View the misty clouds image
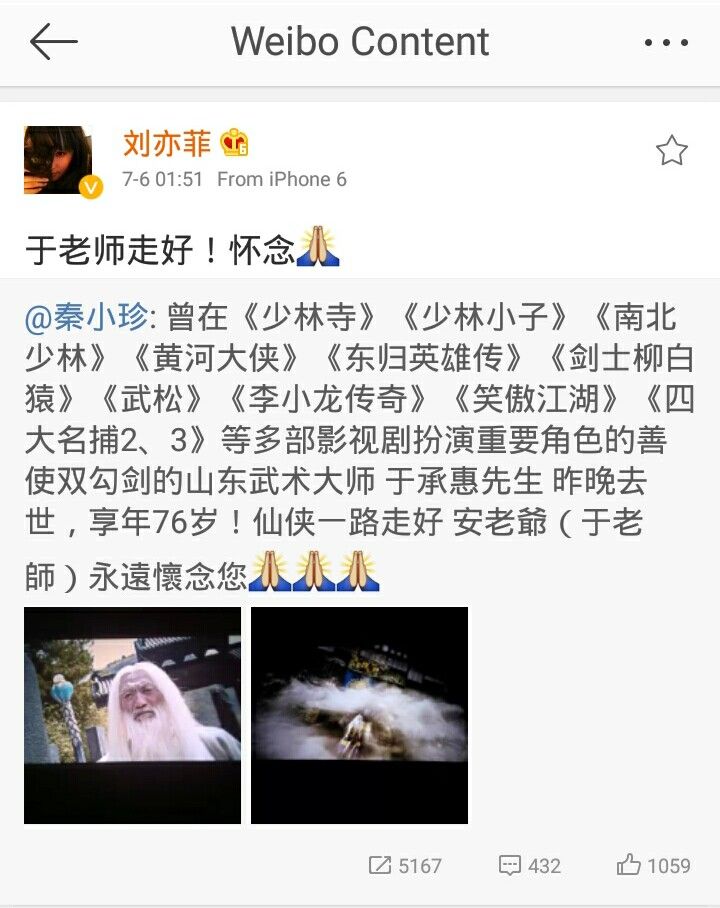The width and height of the screenshot is (720, 908). click(x=359, y=715)
